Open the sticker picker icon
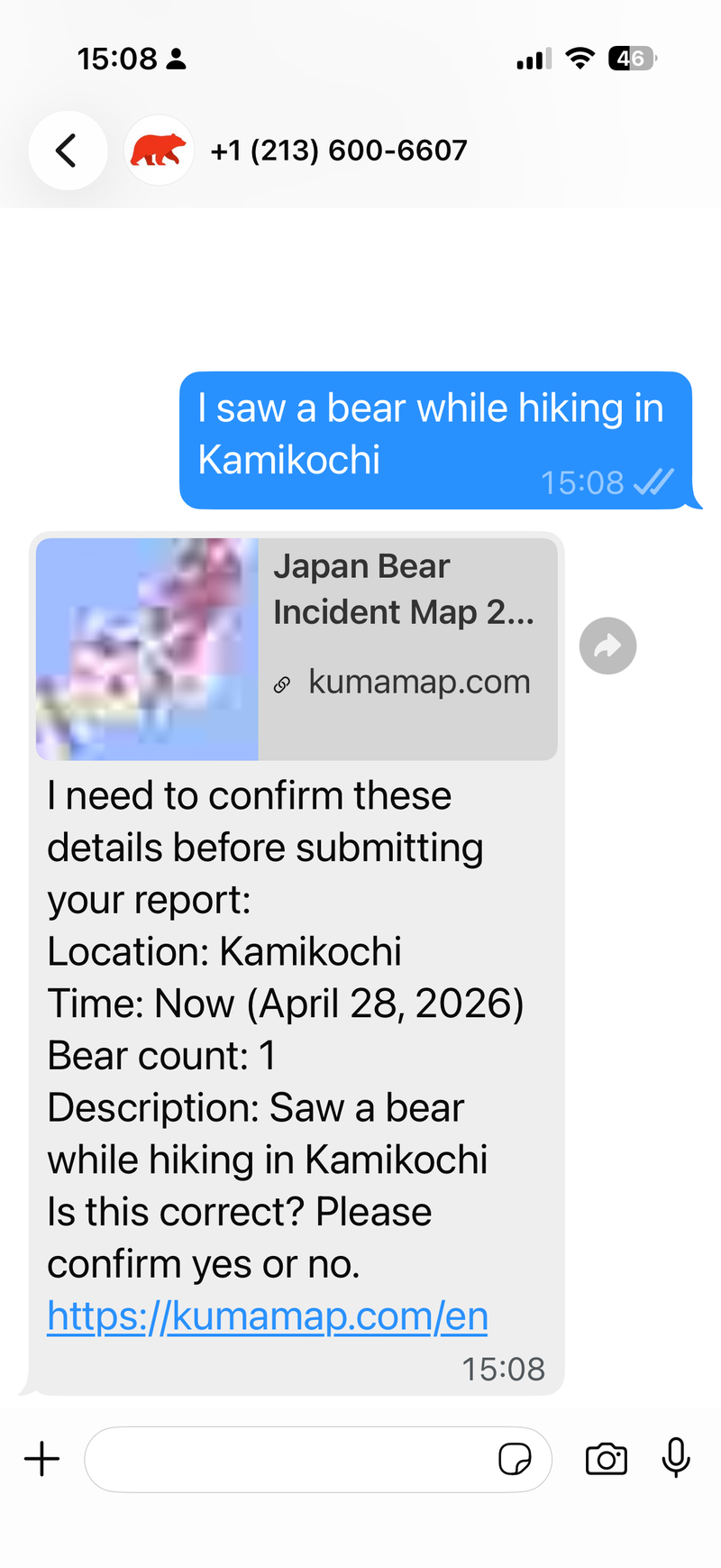This screenshot has width=721, height=1568. click(514, 1459)
